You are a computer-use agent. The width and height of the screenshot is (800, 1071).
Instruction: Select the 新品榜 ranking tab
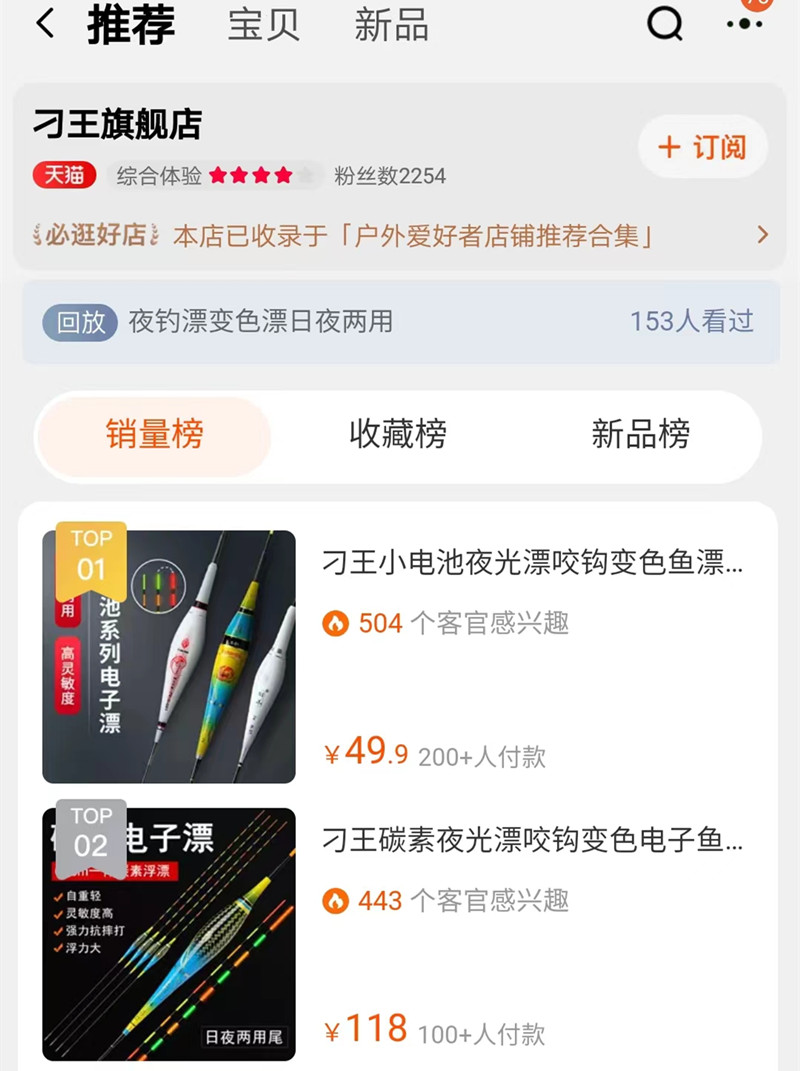[x=640, y=435]
